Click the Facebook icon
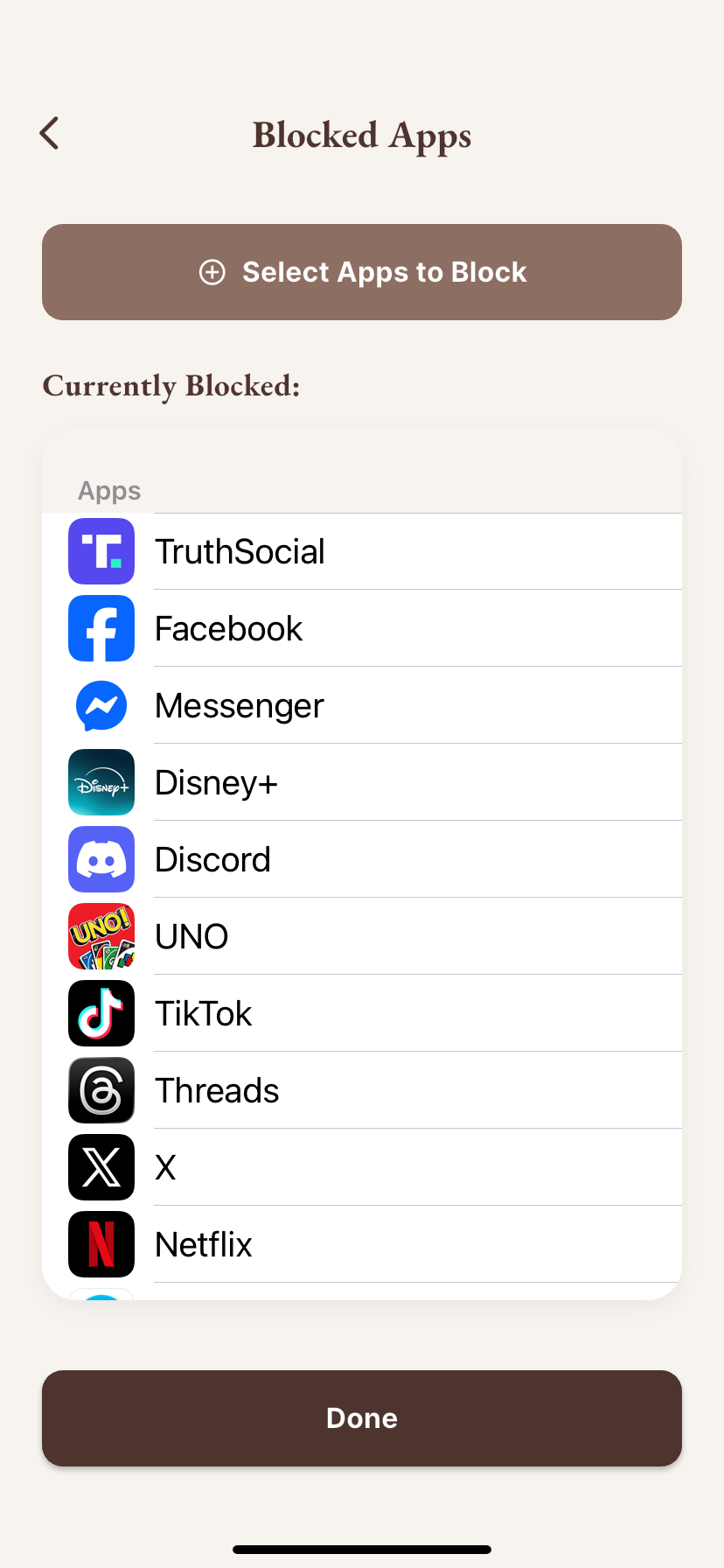 click(101, 628)
